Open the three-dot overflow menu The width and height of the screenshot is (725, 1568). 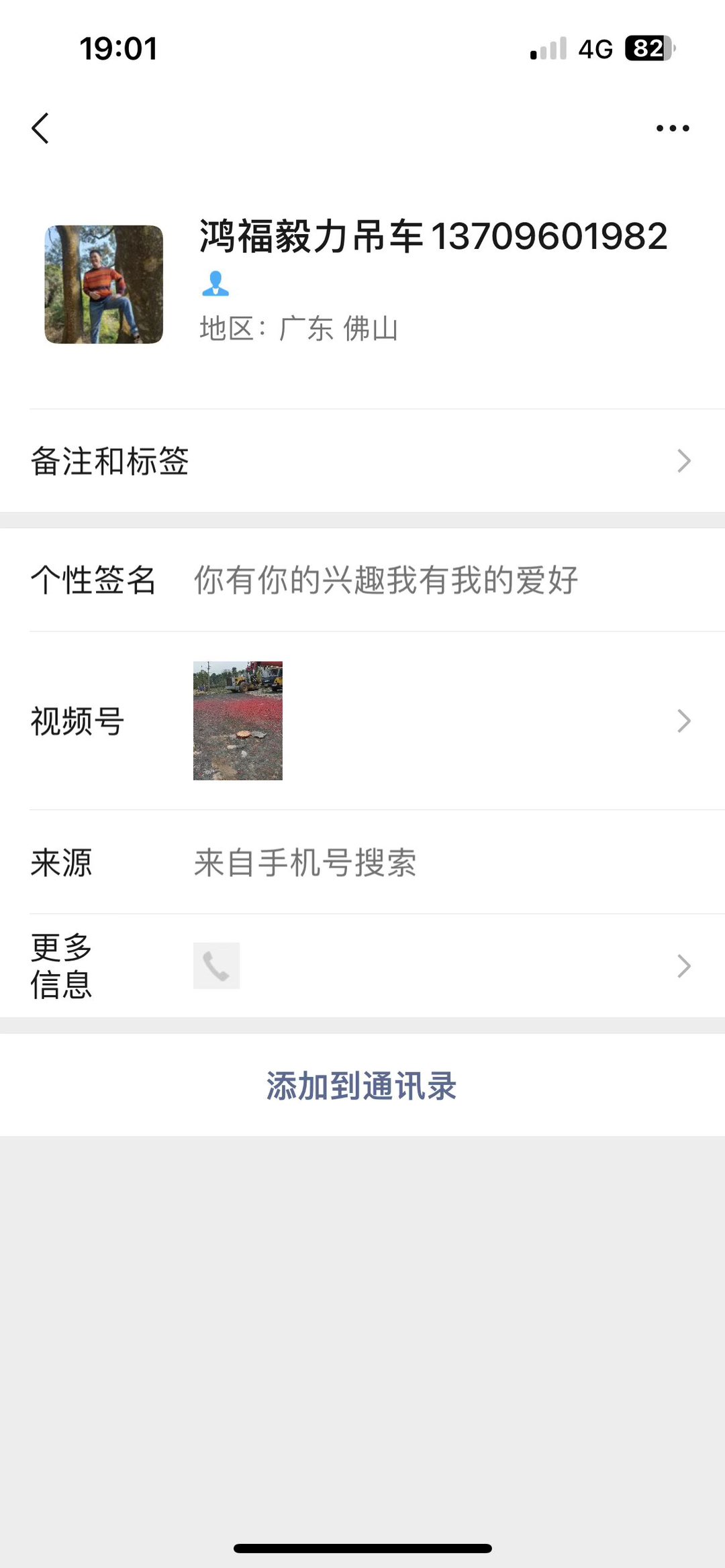tap(673, 128)
